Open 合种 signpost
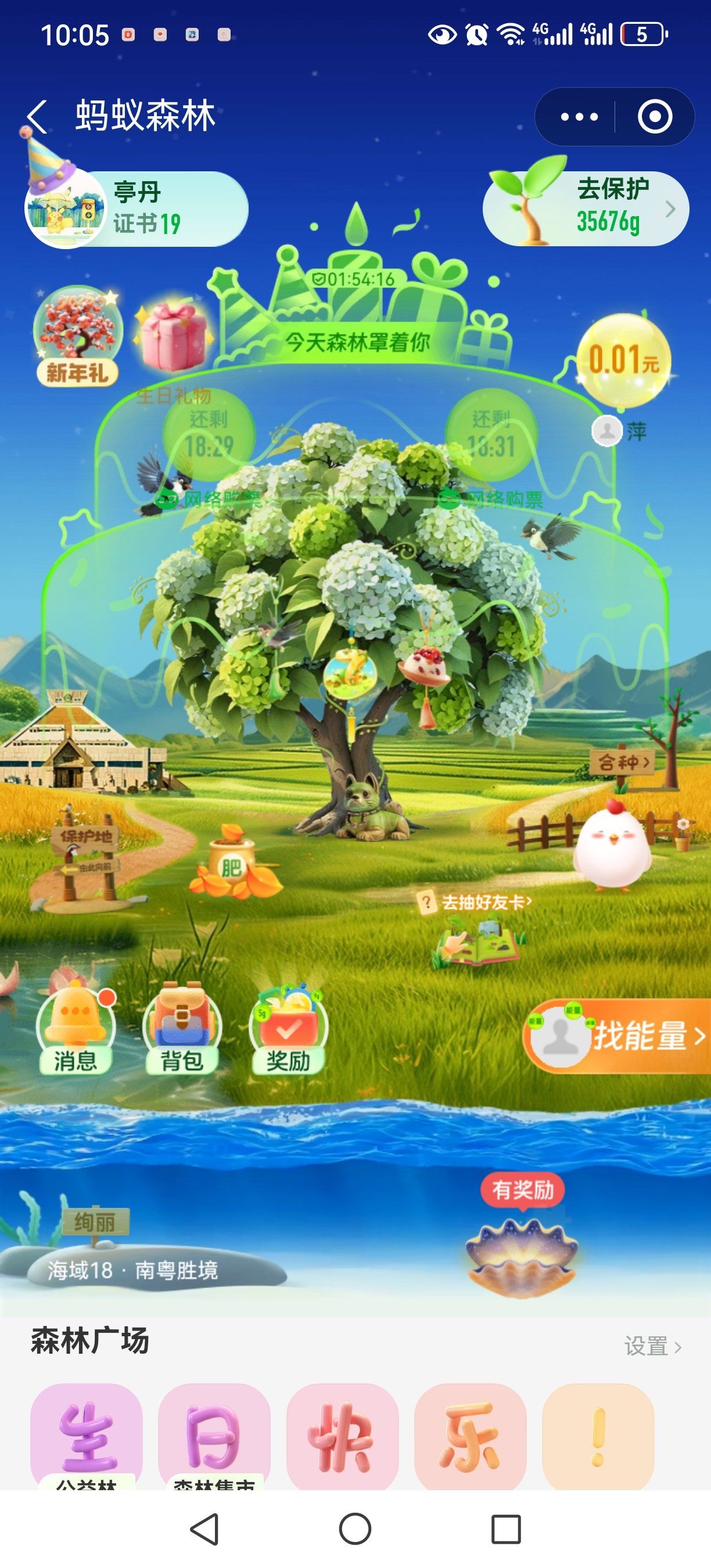Viewport: 711px width, 1568px height. click(622, 762)
